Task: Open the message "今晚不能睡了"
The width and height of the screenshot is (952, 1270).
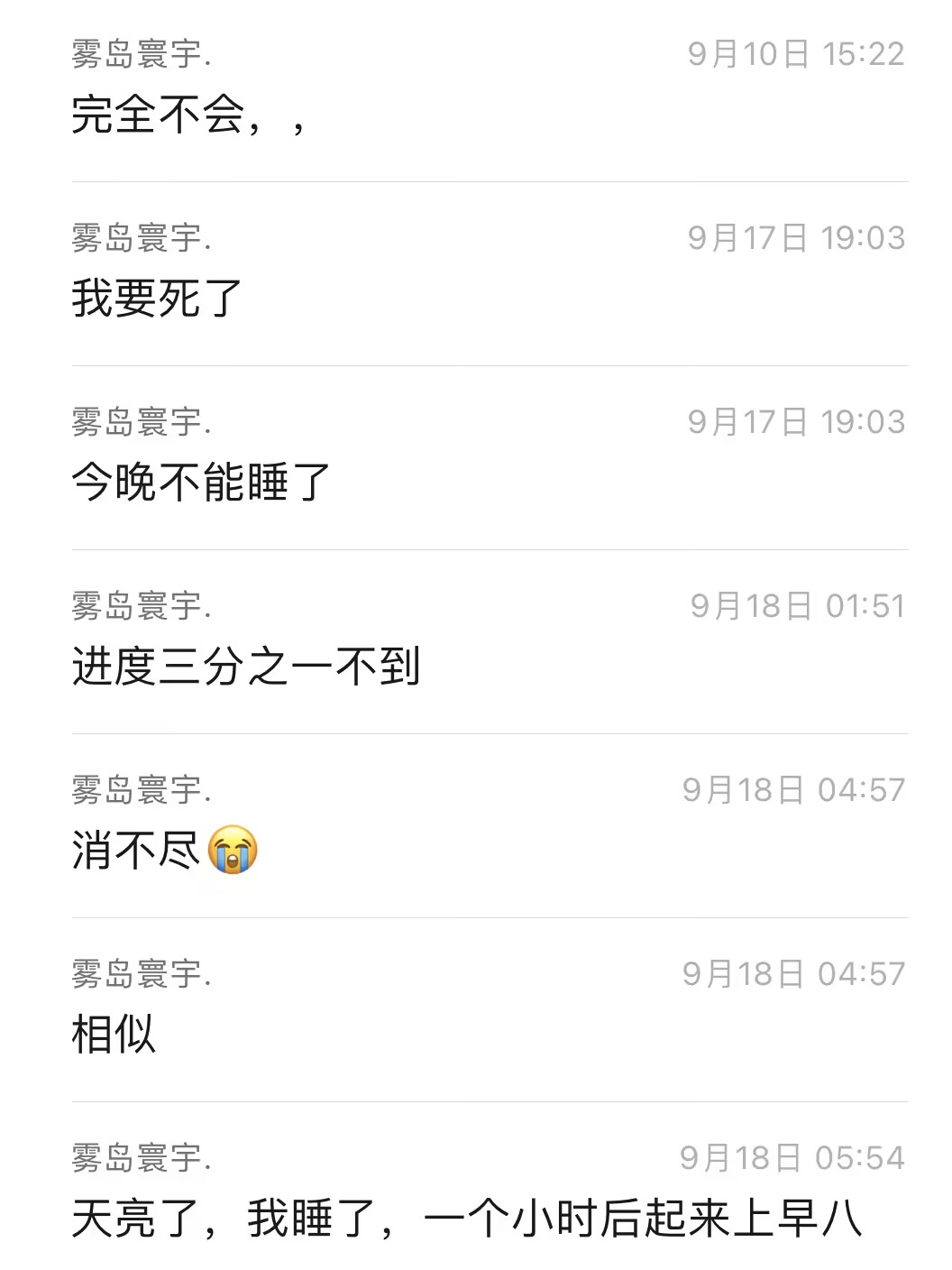Action: pyautogui.click(x=201, y=482)
